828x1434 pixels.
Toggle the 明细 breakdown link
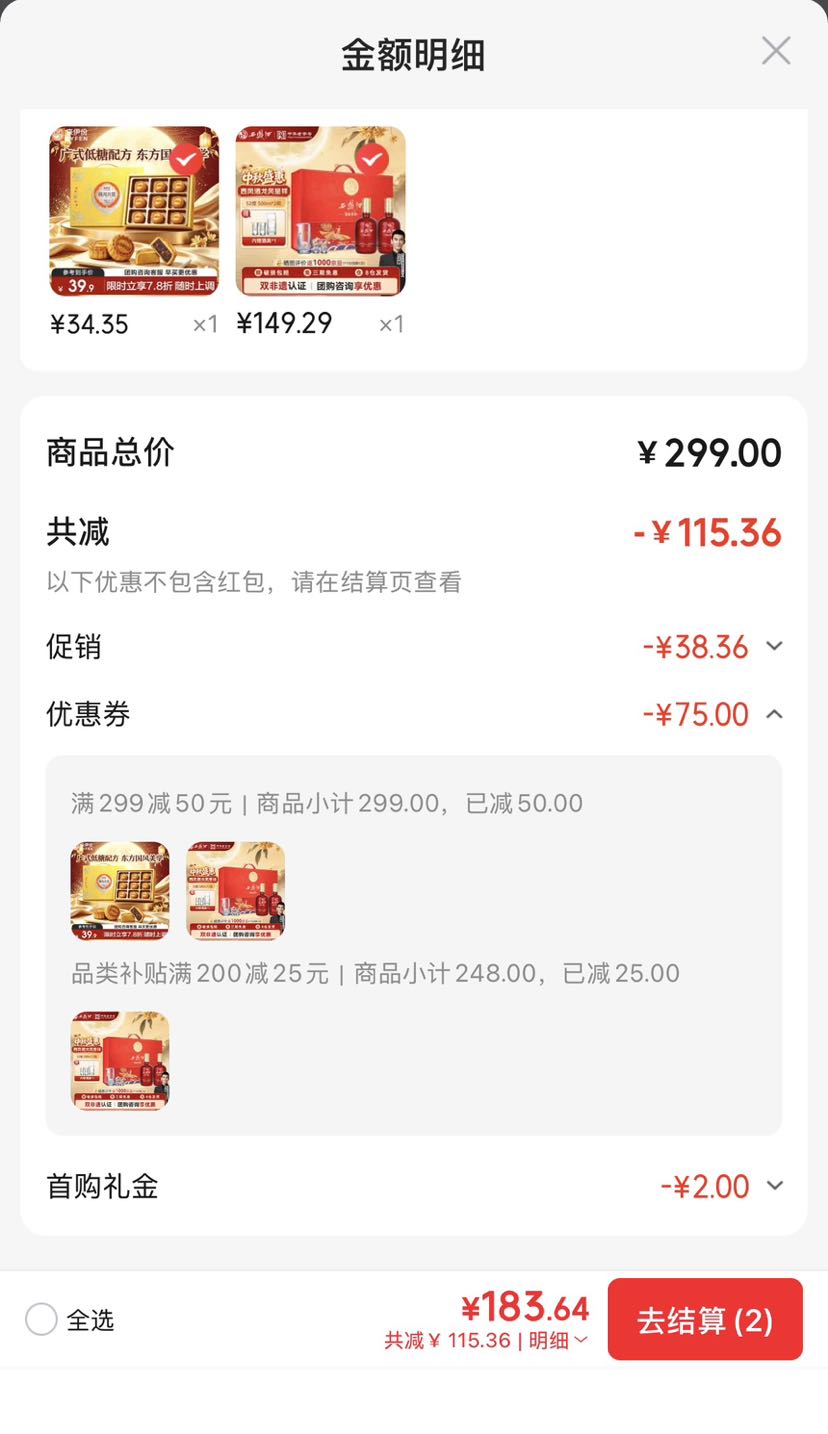[558, 1340]
